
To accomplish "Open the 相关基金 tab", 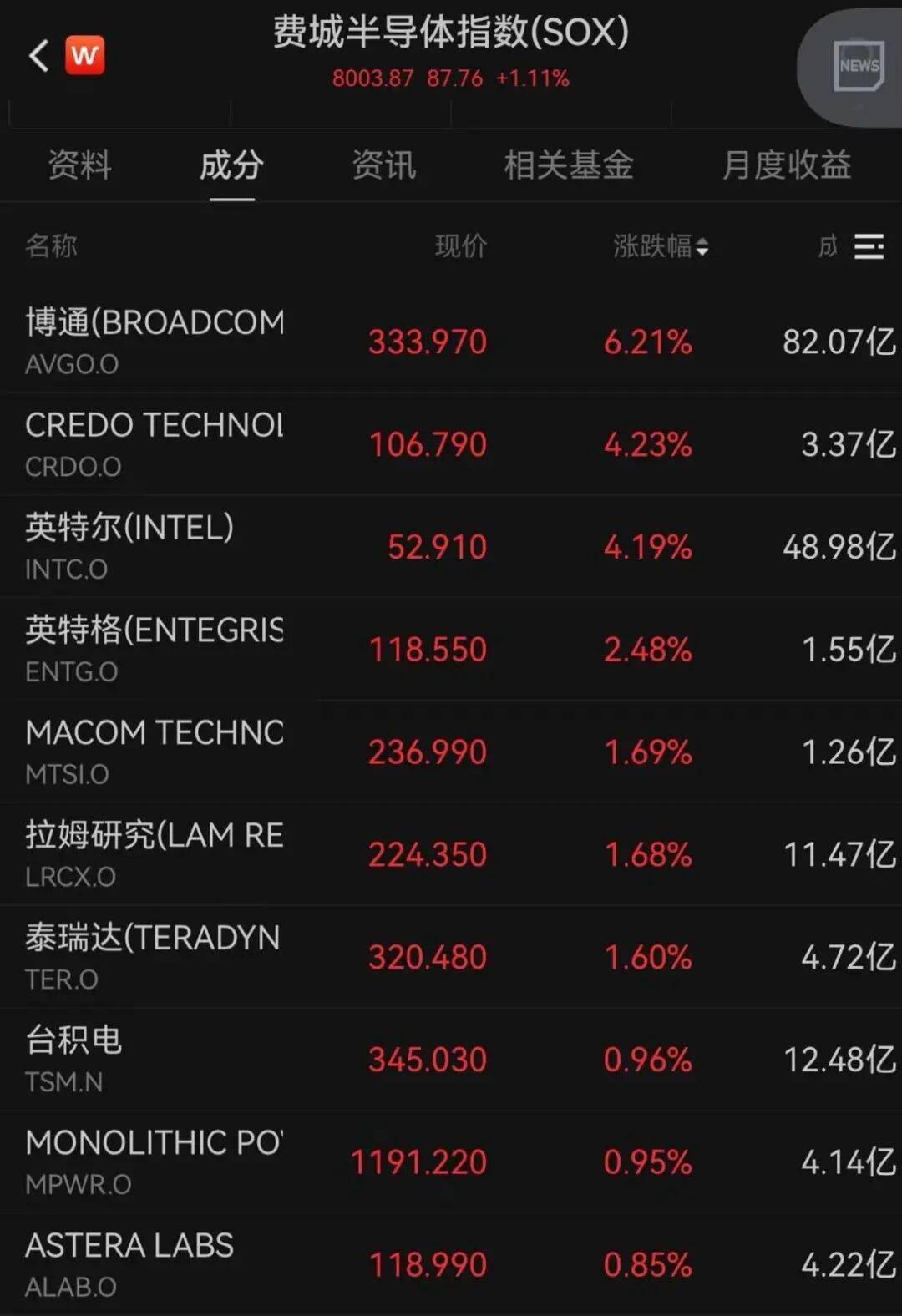I will click(568, 164).
